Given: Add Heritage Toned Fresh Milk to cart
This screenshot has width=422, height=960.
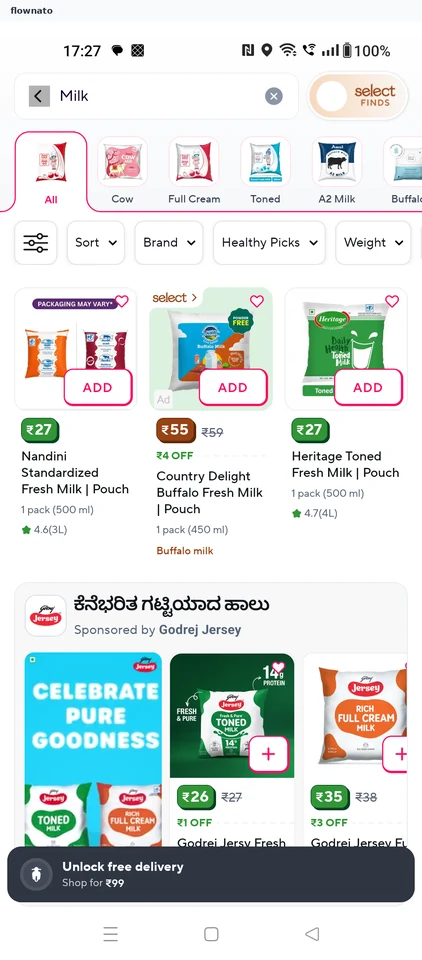Looking at the screenshot, I should point(368,388).
